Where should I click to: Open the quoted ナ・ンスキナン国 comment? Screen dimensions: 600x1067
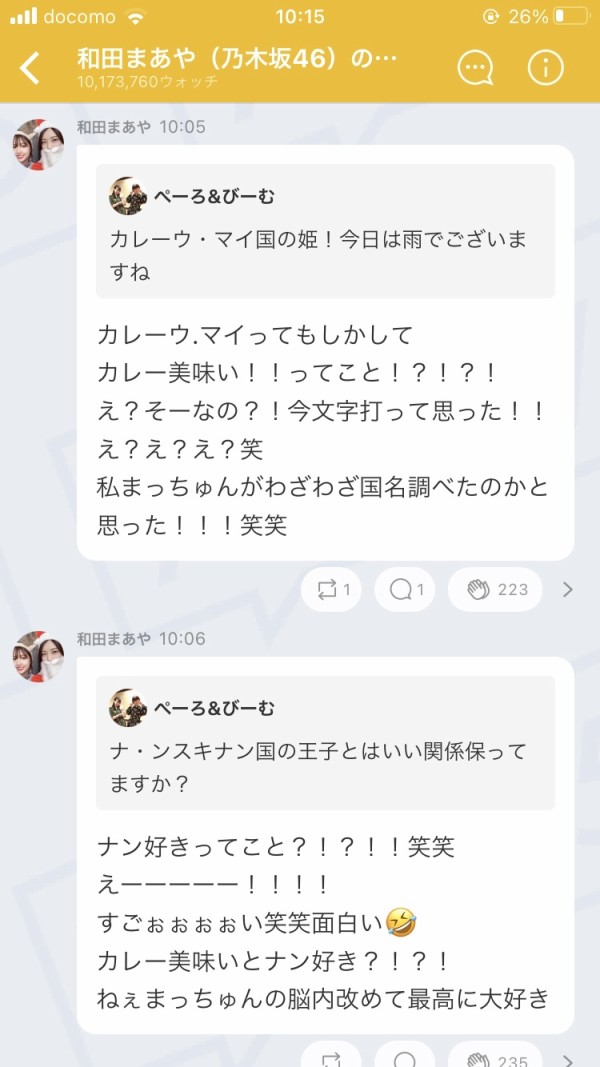coord(325,743)
